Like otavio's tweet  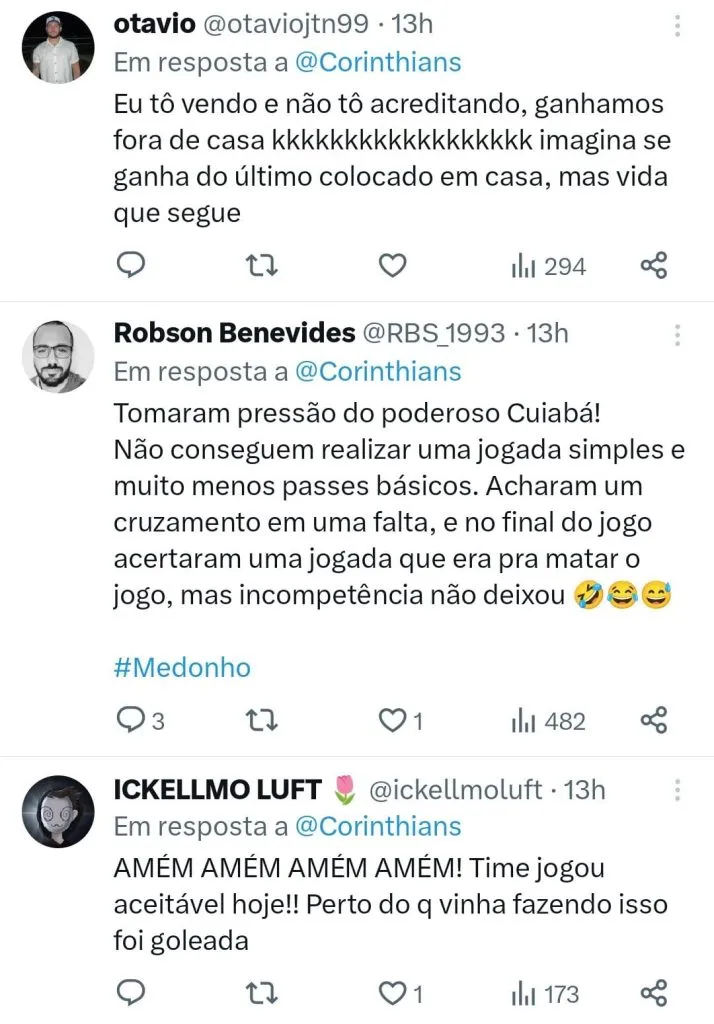tap(394, 265)
